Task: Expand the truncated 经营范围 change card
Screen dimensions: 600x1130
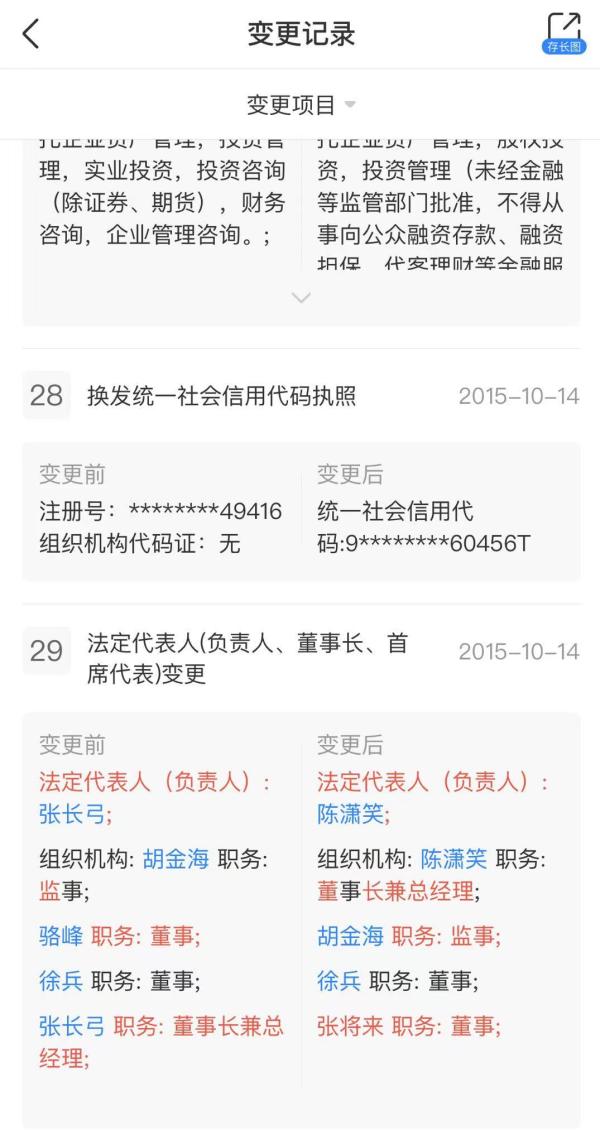Action: point(301,297)
